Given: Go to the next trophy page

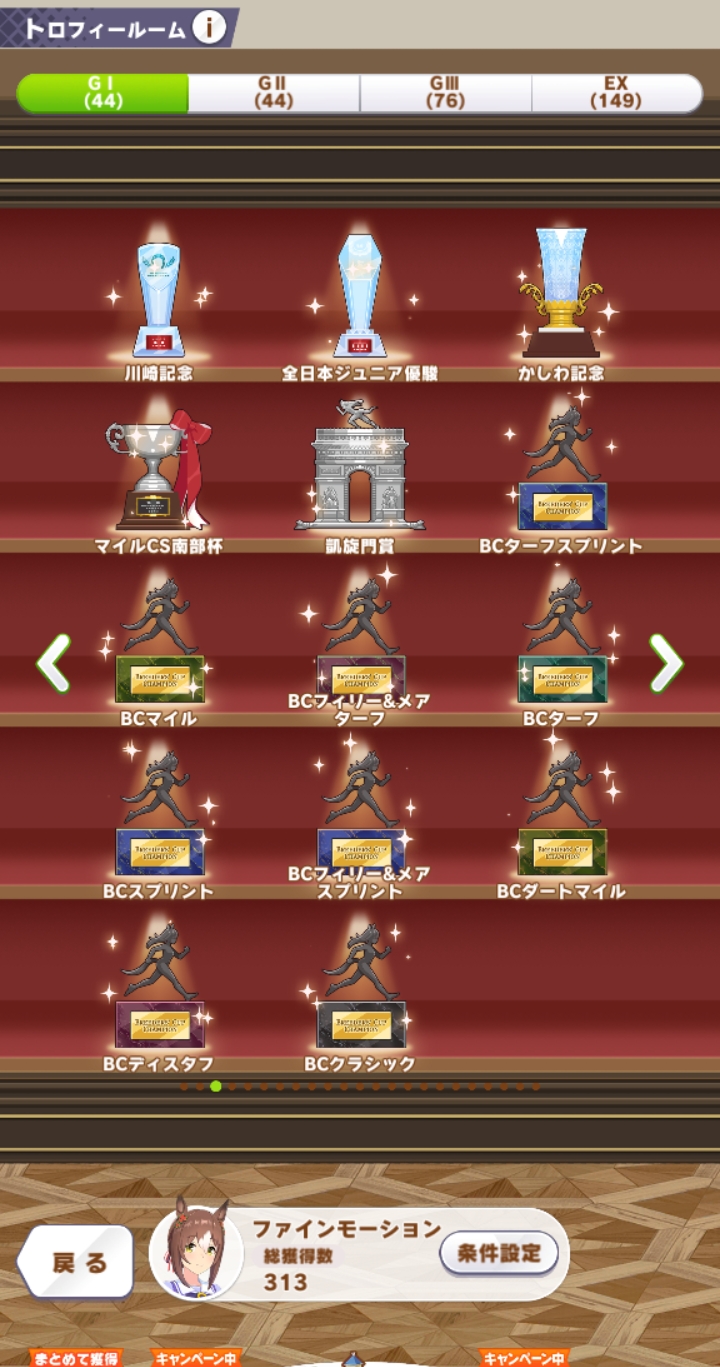Looking at the screenshot, I should tap(665, 663).
